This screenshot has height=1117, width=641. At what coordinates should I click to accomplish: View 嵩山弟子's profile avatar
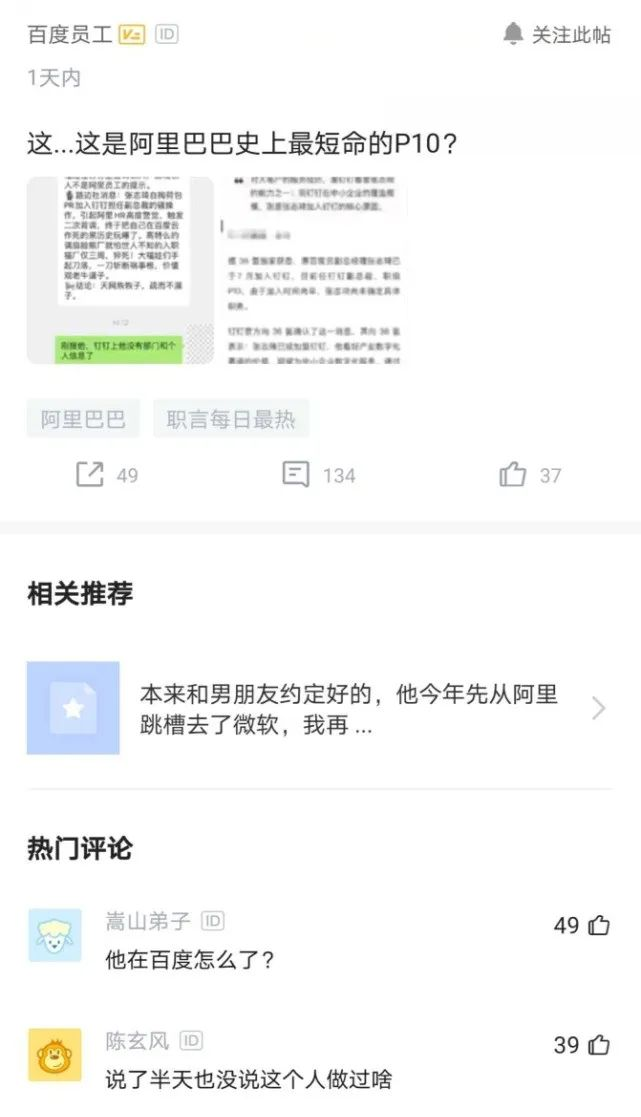55,935
